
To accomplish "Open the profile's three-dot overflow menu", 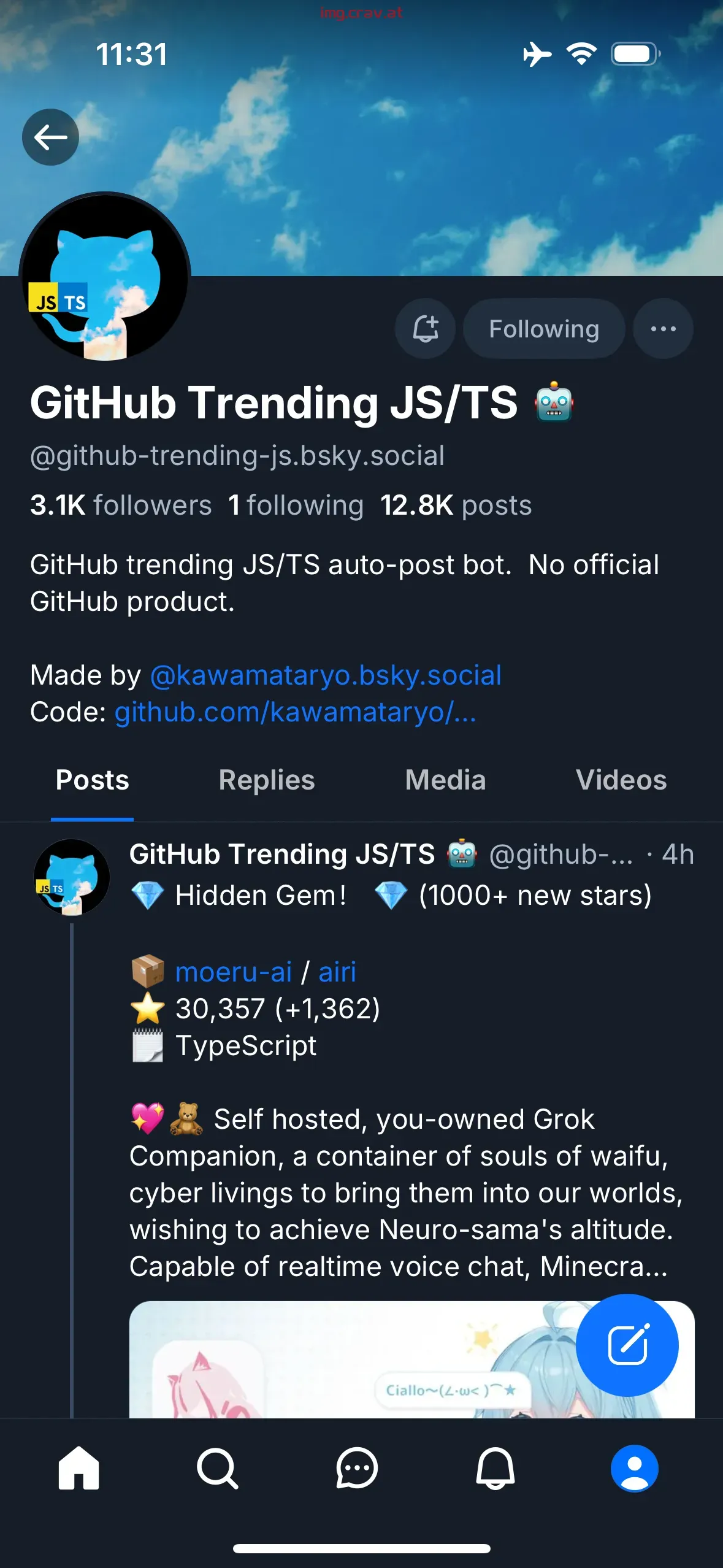I will [x=663, y=329].
